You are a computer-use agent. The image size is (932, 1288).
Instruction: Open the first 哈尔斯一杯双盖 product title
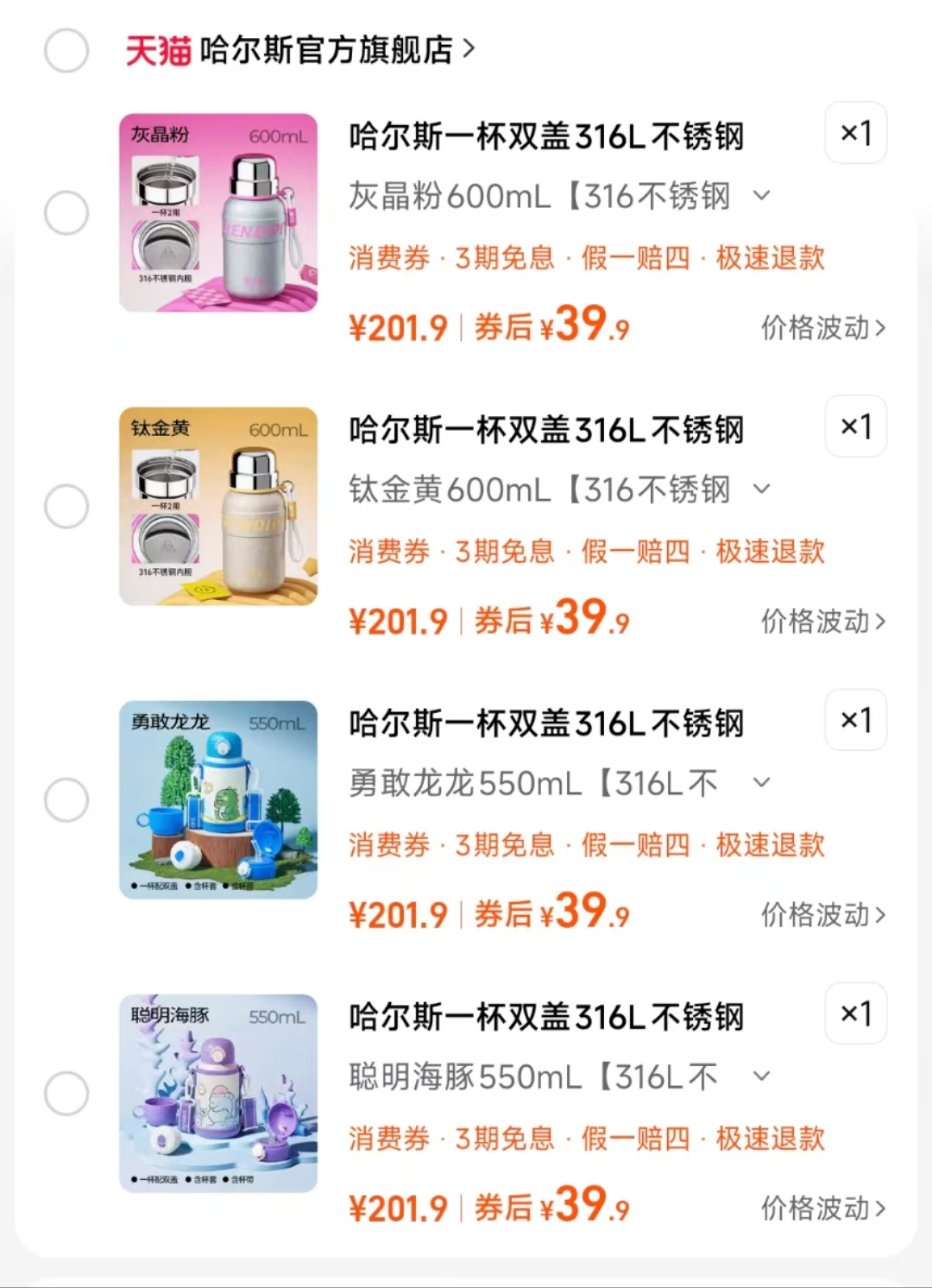click(547, 136)
